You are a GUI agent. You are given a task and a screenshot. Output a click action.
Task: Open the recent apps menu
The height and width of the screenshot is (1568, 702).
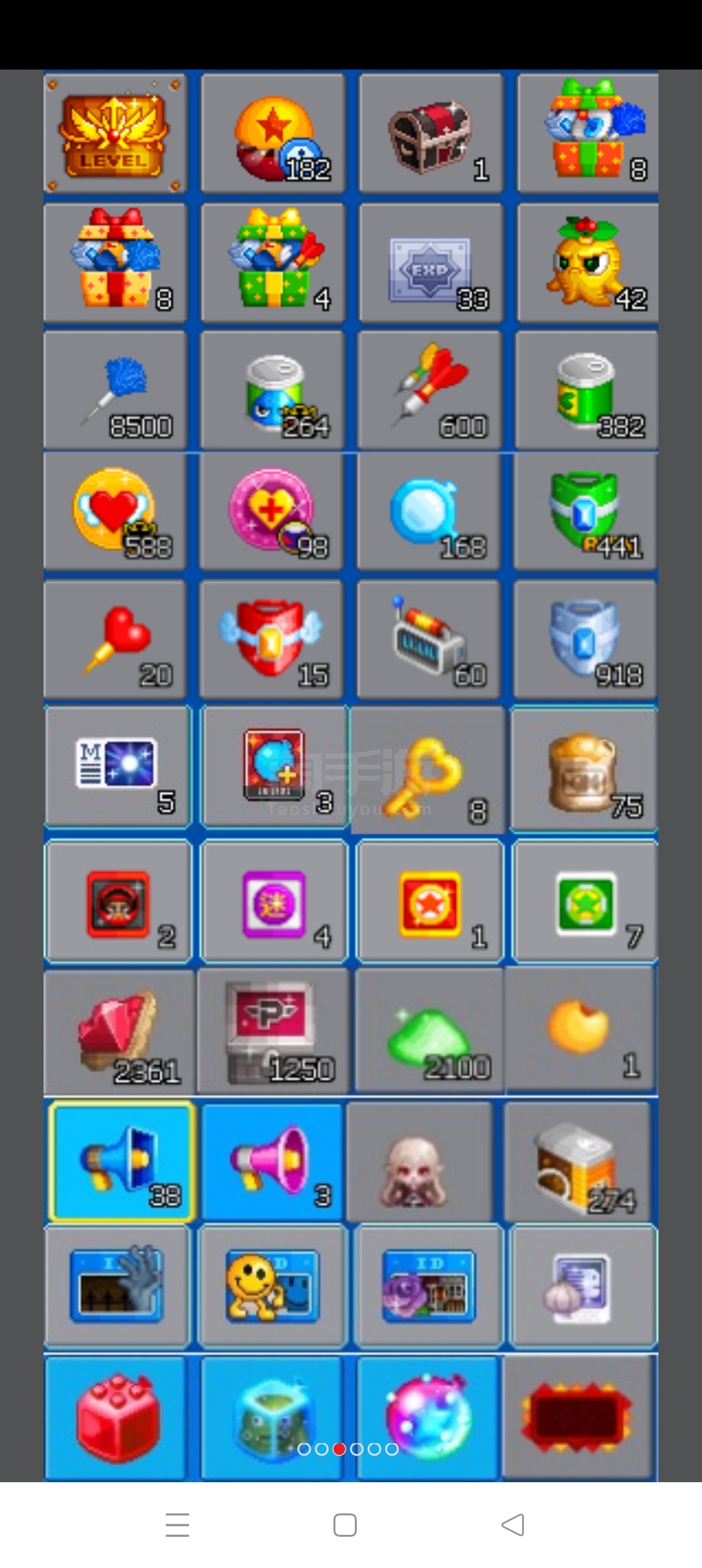pyautogui.click(x=177, y=1525)
